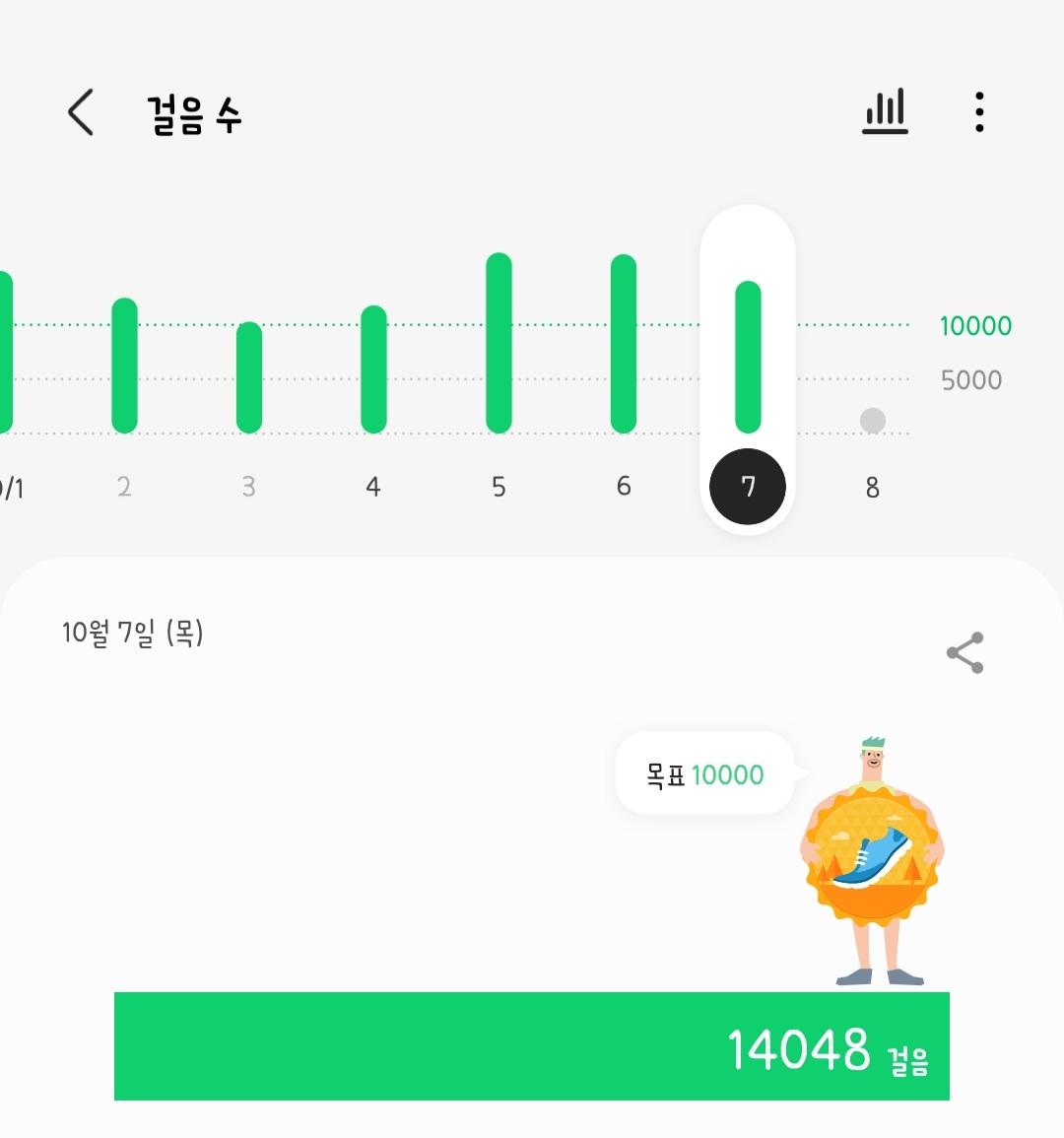Select the day 2 step bar
Screen dimensions: 1064x1138
124,366
